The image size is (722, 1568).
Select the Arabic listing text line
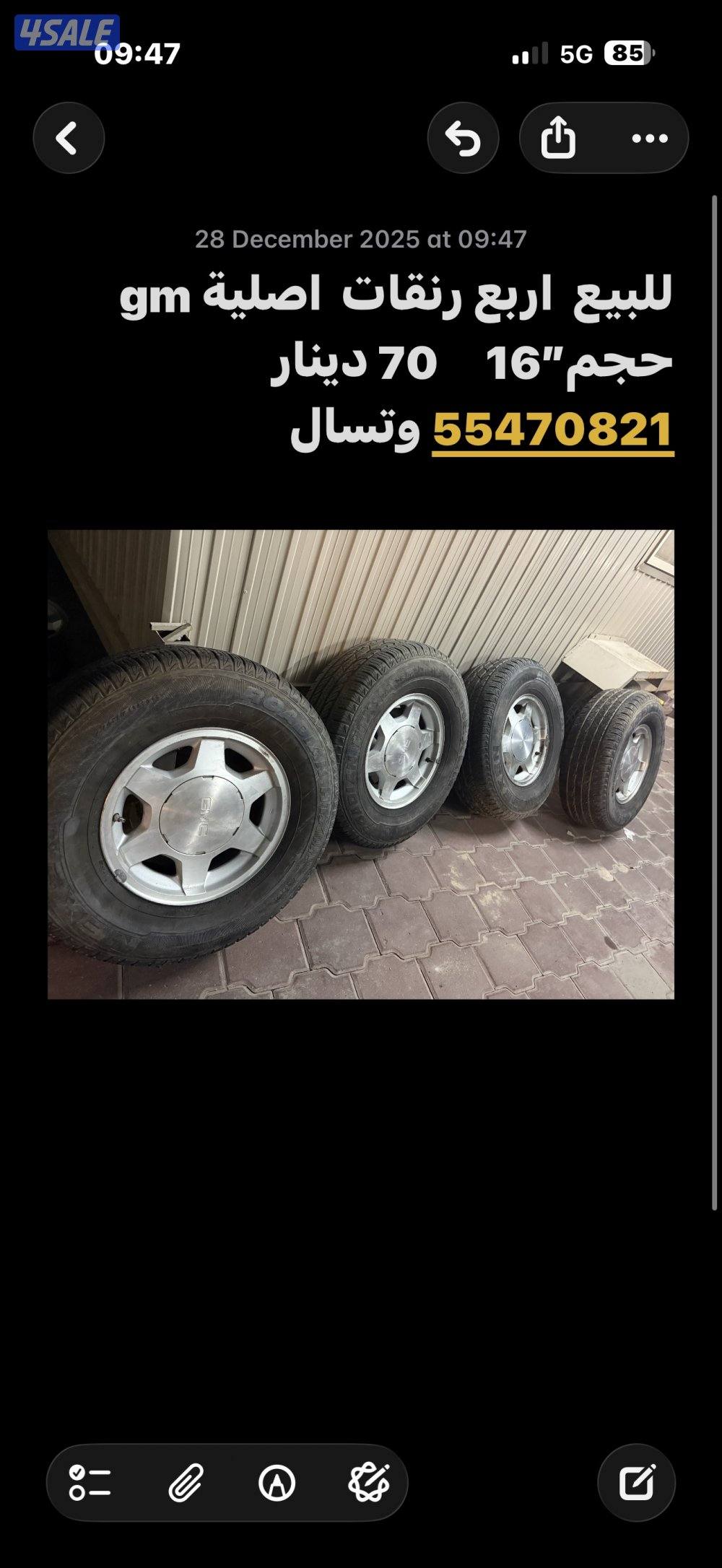click(397, 297)
